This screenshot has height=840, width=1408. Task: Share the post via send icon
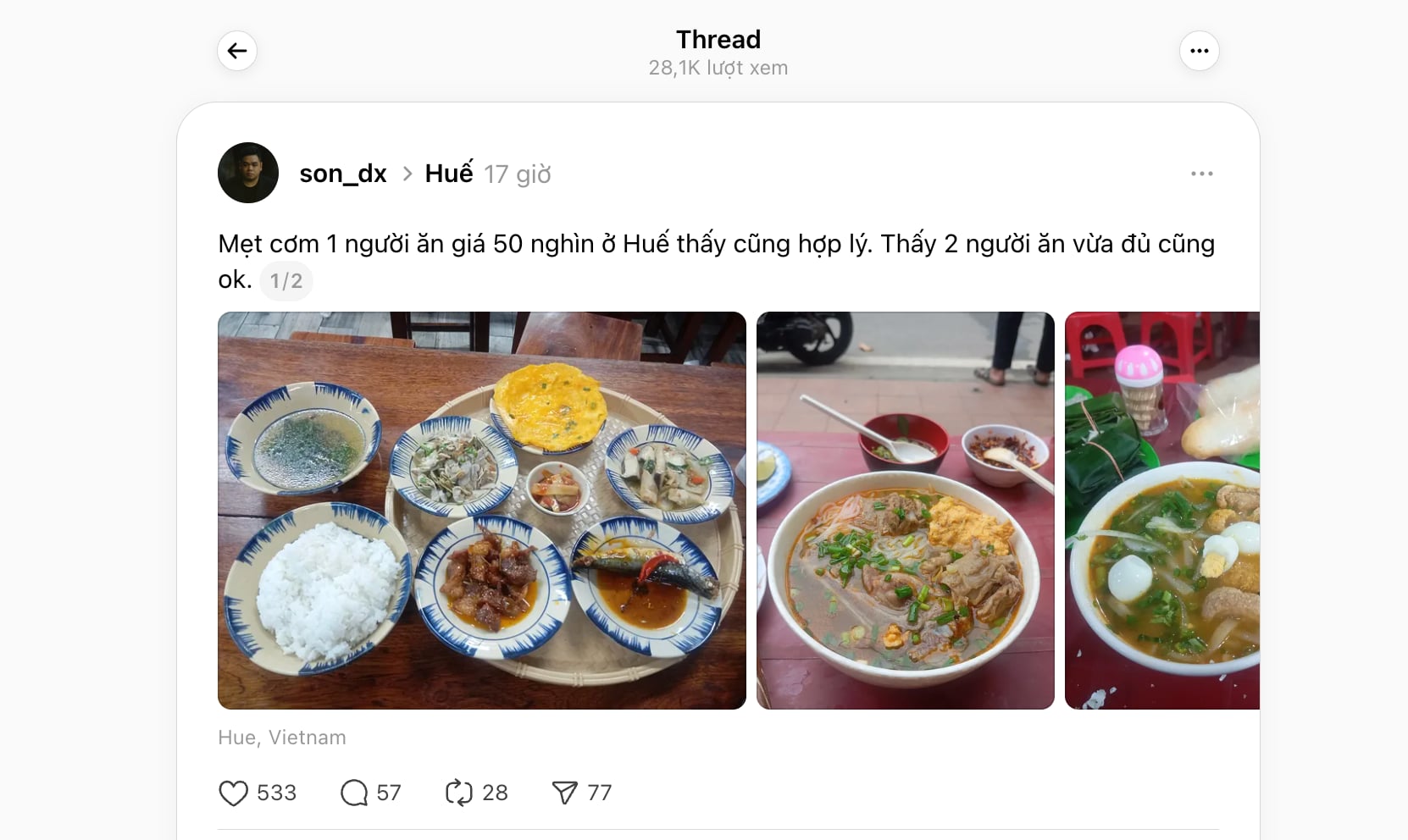click(x=564, y=793)
